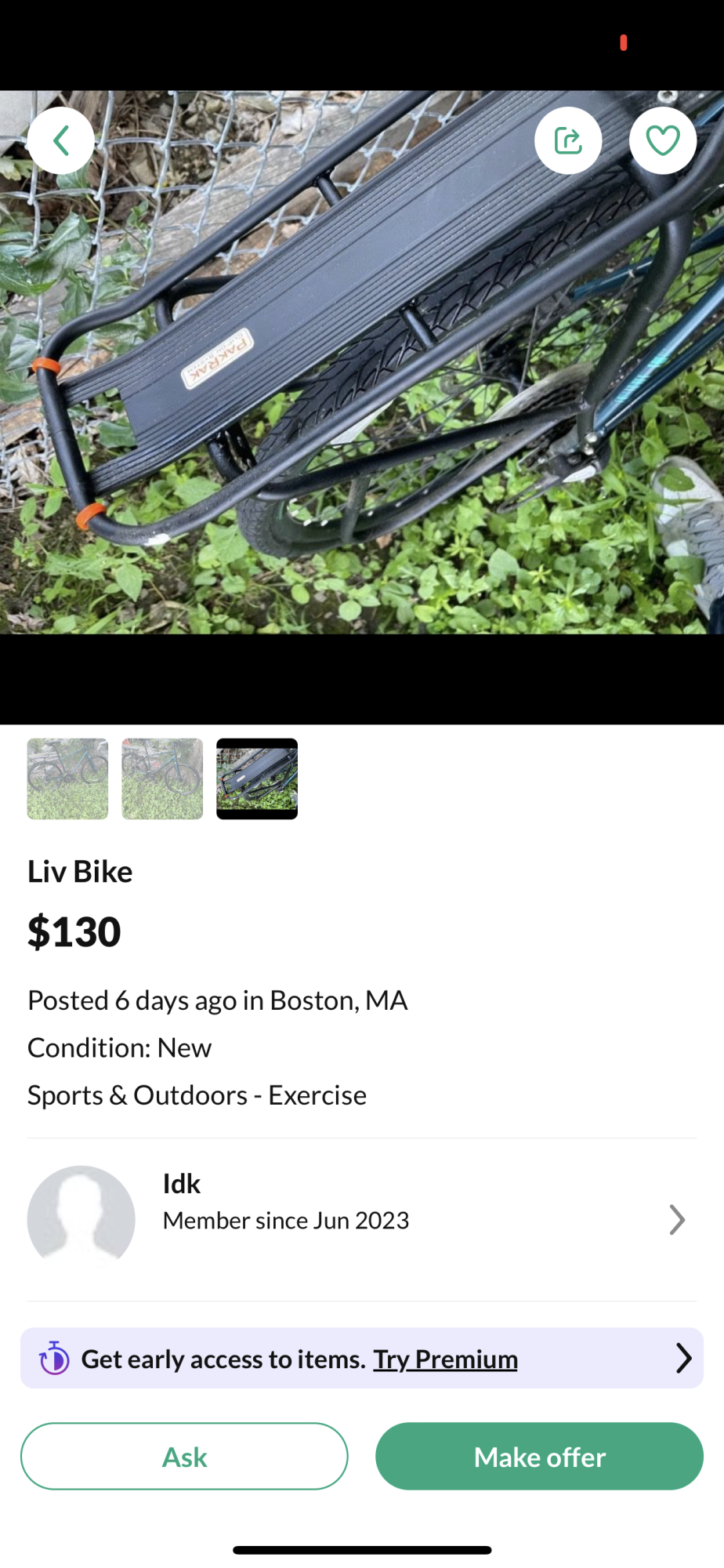Select the third rack photo thumbnail

257,779
